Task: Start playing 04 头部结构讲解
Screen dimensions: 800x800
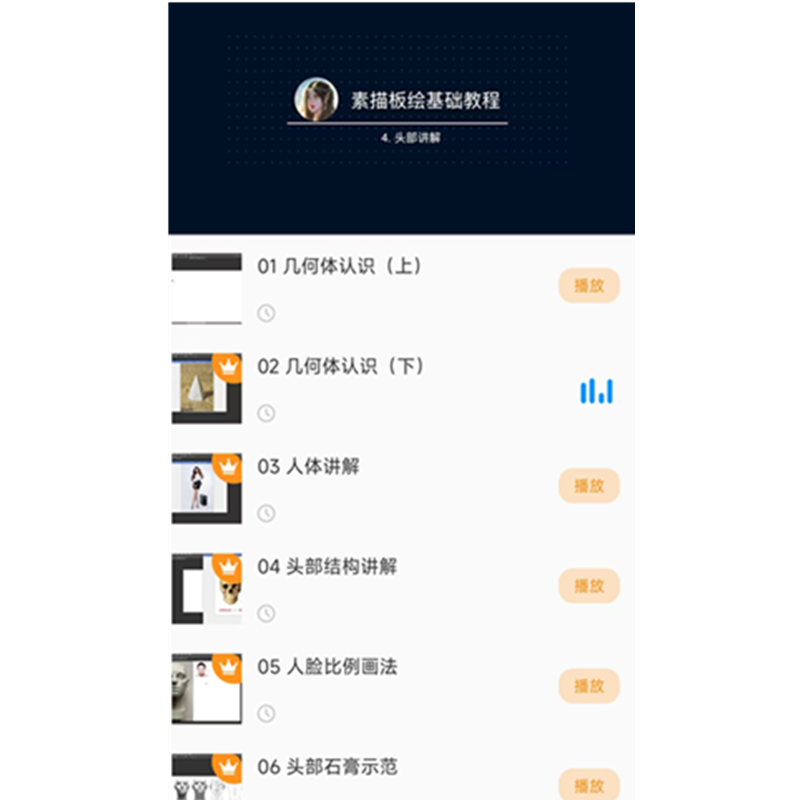Action: point(588,586)
